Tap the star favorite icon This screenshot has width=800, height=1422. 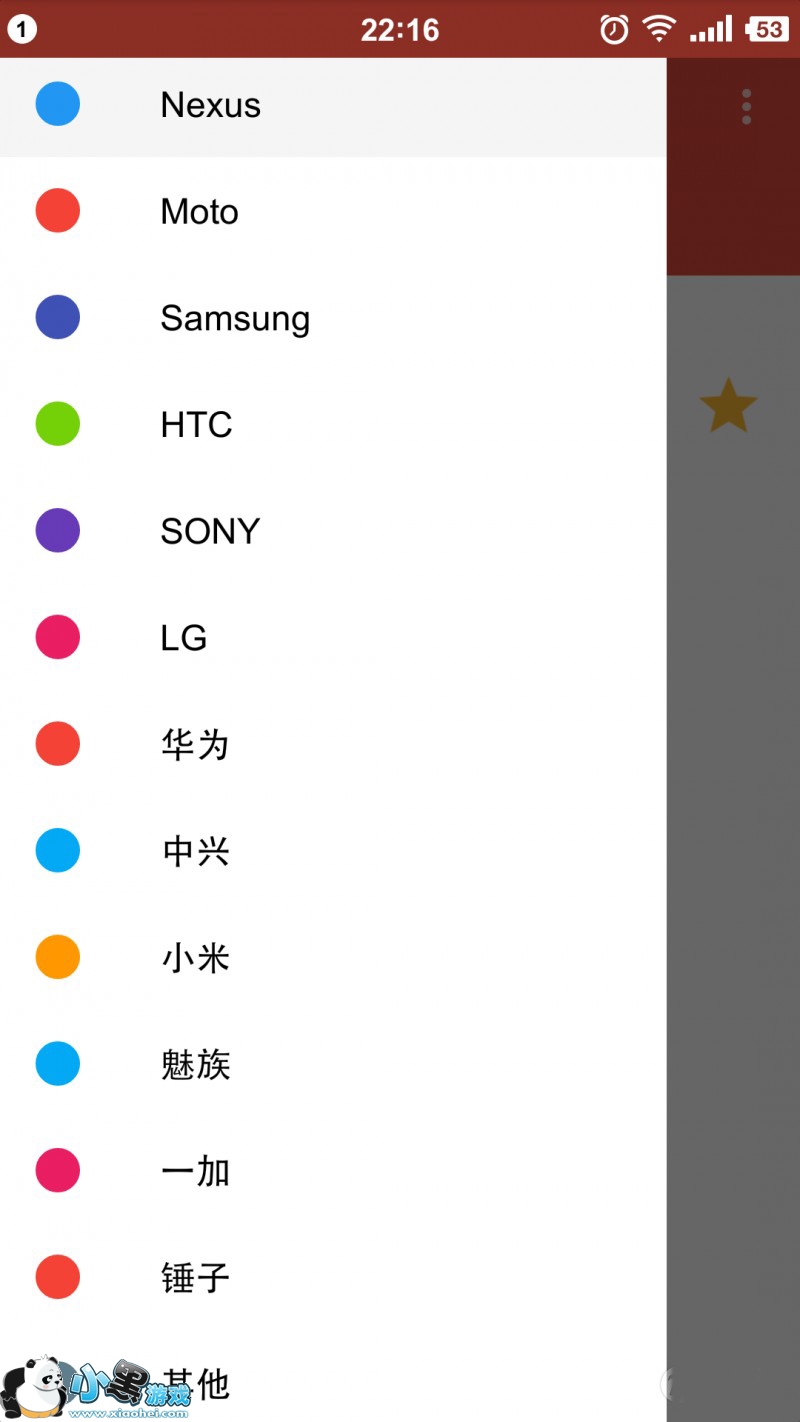(x=728, y=406)
